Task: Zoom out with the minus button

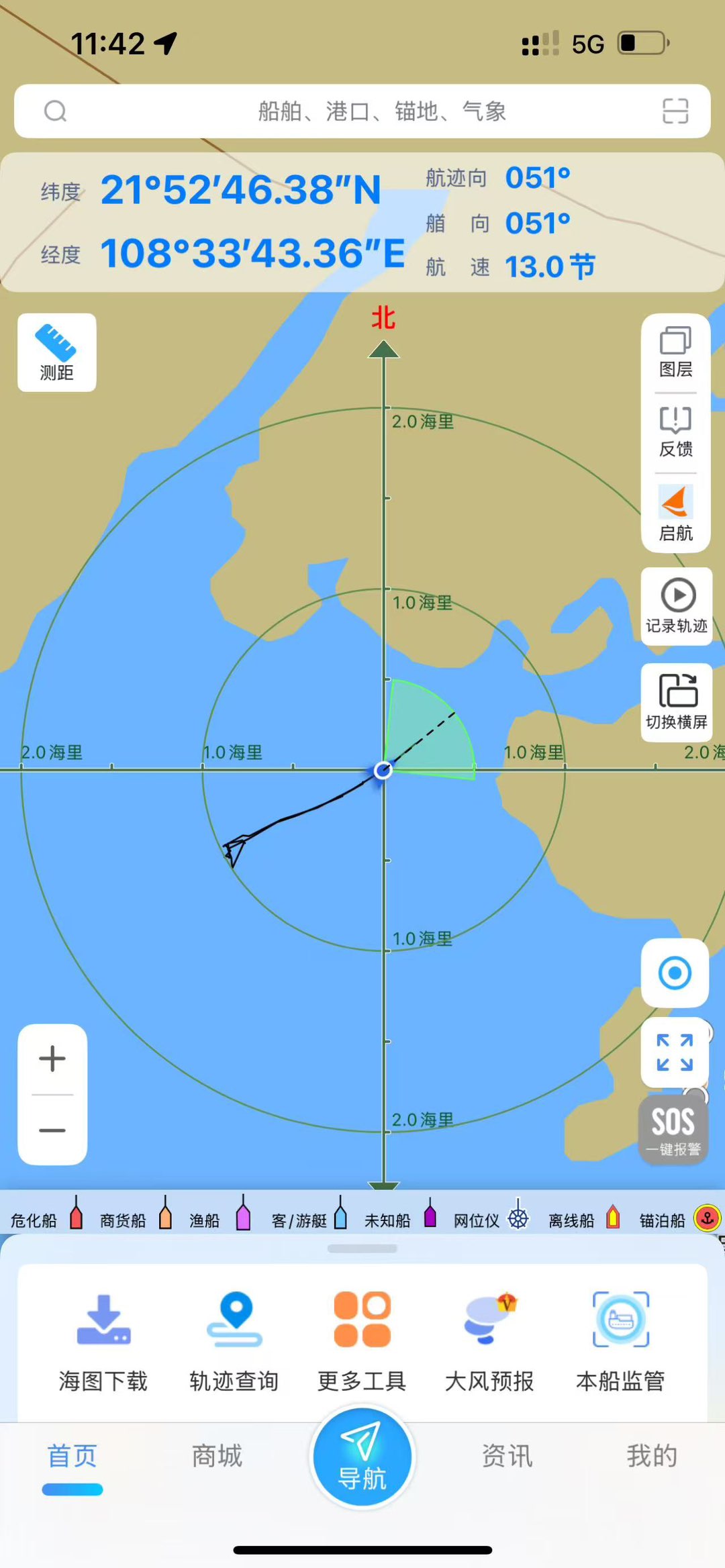Action: tap(52, 1130)
